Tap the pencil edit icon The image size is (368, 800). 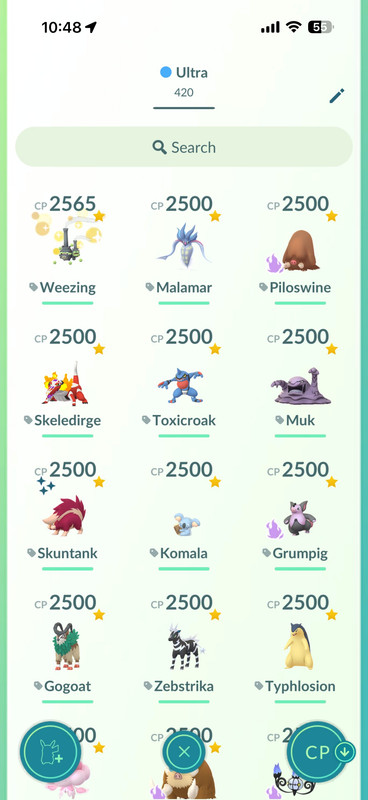[x=336, y=96]
